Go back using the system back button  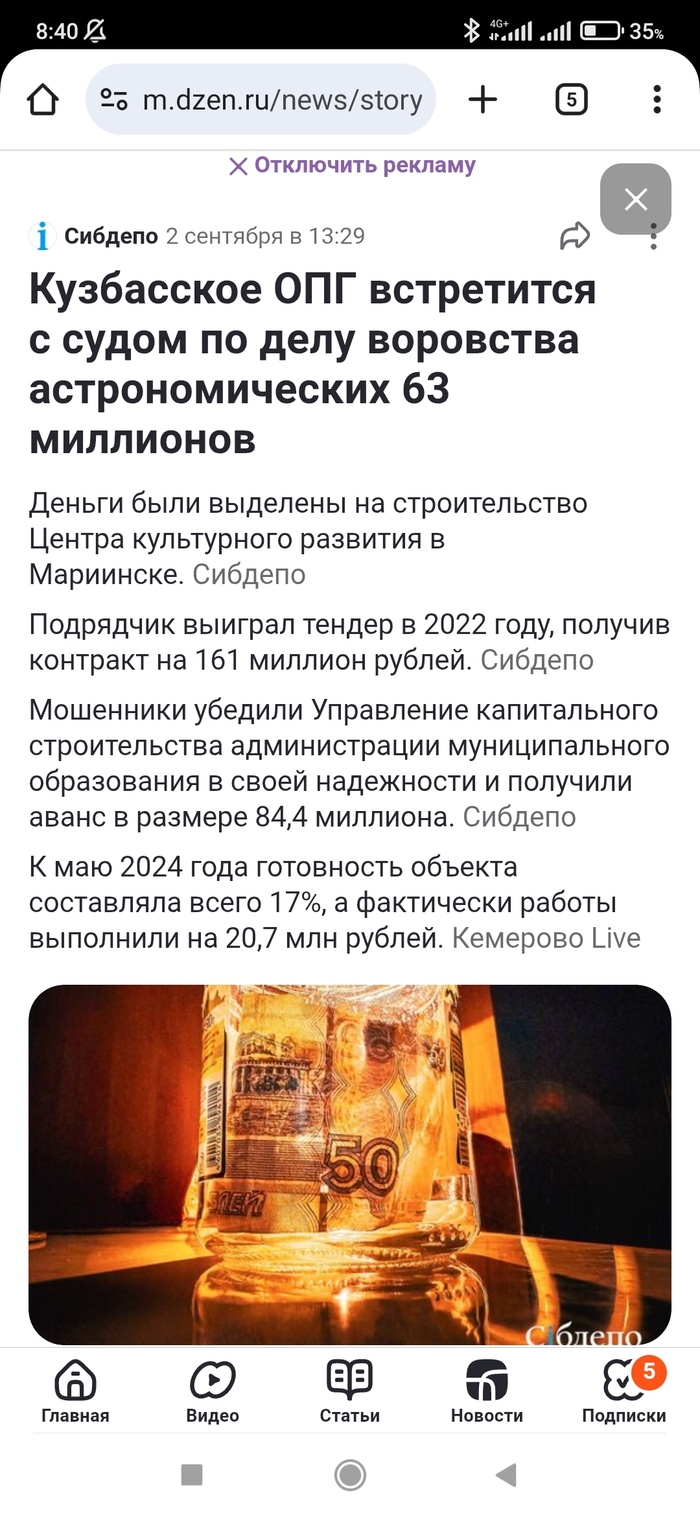pos(506,1474)
